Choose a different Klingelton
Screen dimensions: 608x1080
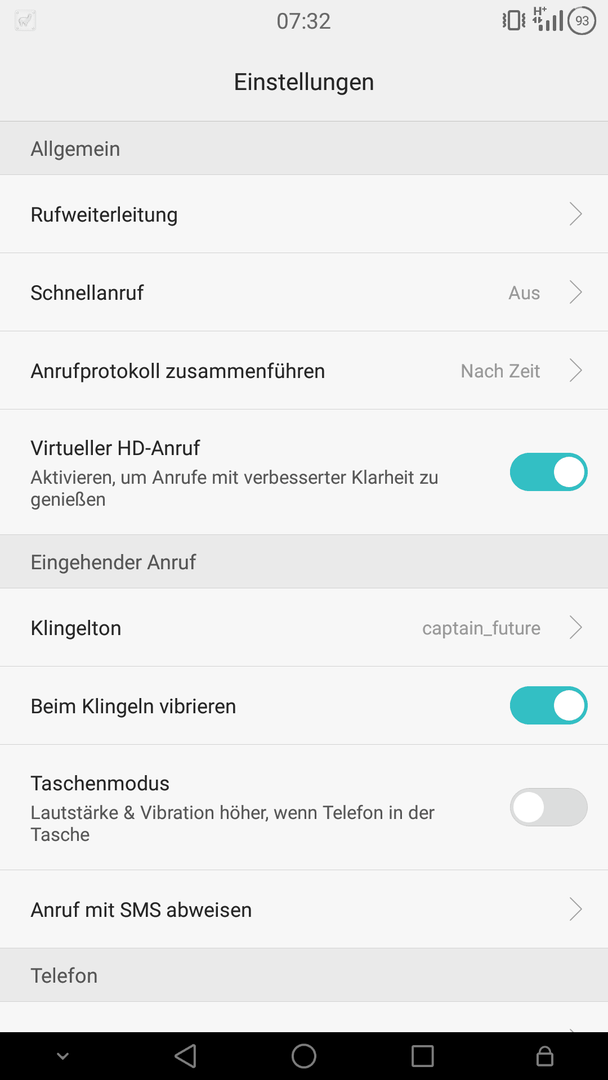tap(304, 627)
